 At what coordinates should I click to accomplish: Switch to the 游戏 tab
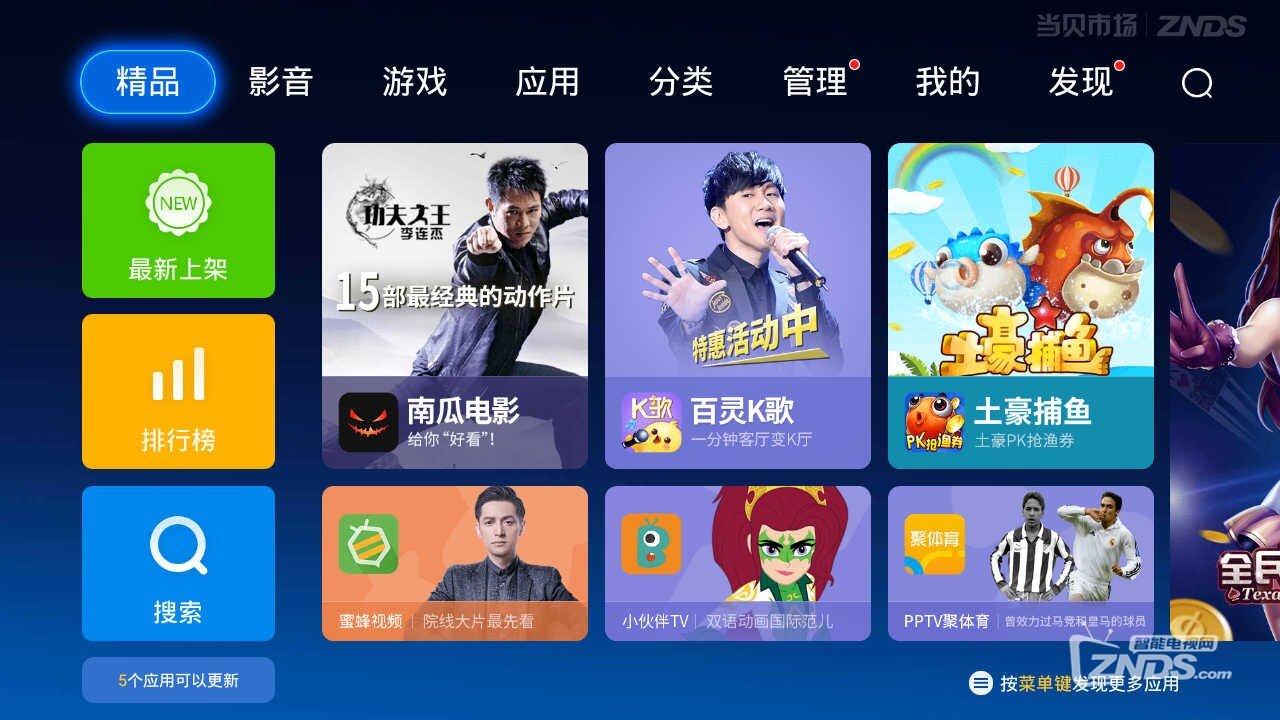pos(414,82)
